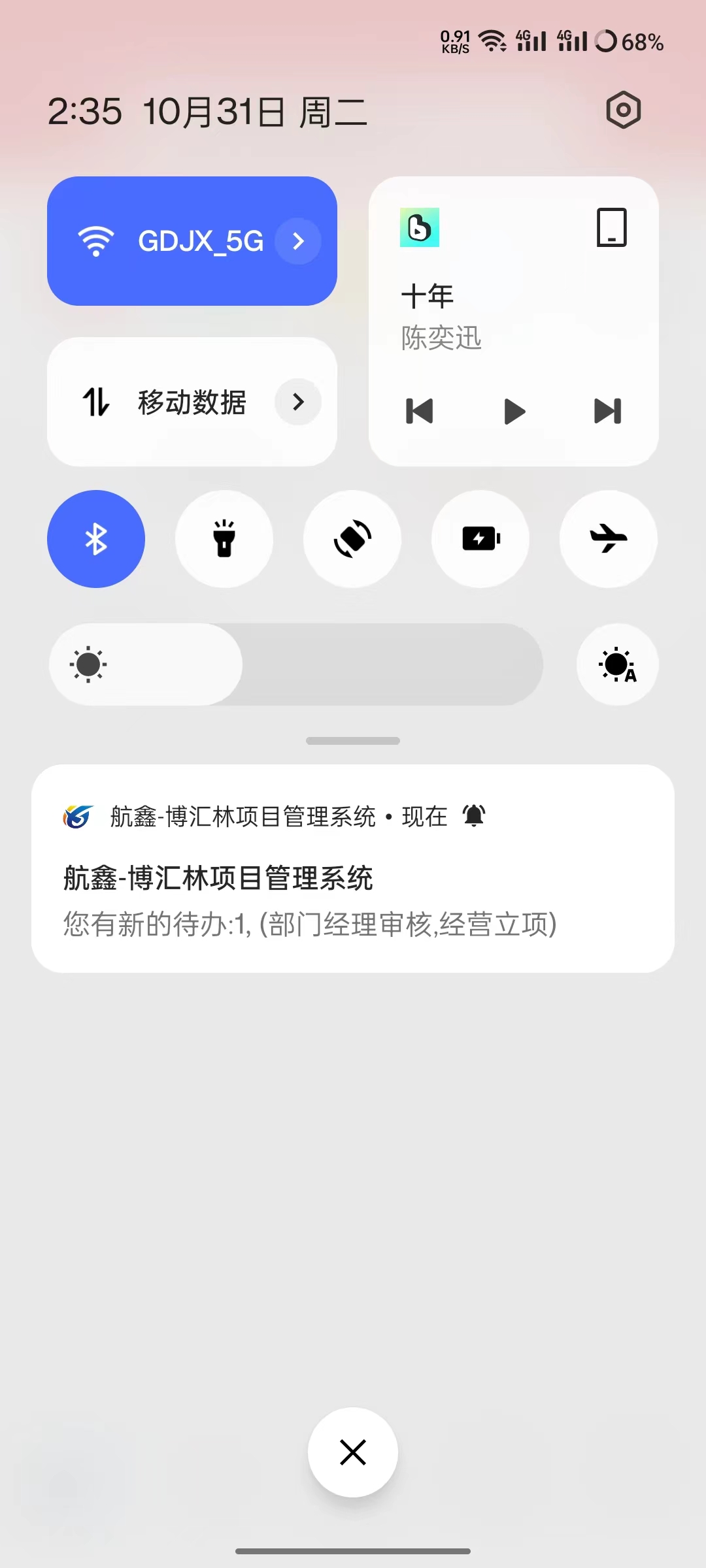Toggle auto-rotate screen
Image resolution: width=706 pixels, height=1568 pixels.
pos(352,539)
